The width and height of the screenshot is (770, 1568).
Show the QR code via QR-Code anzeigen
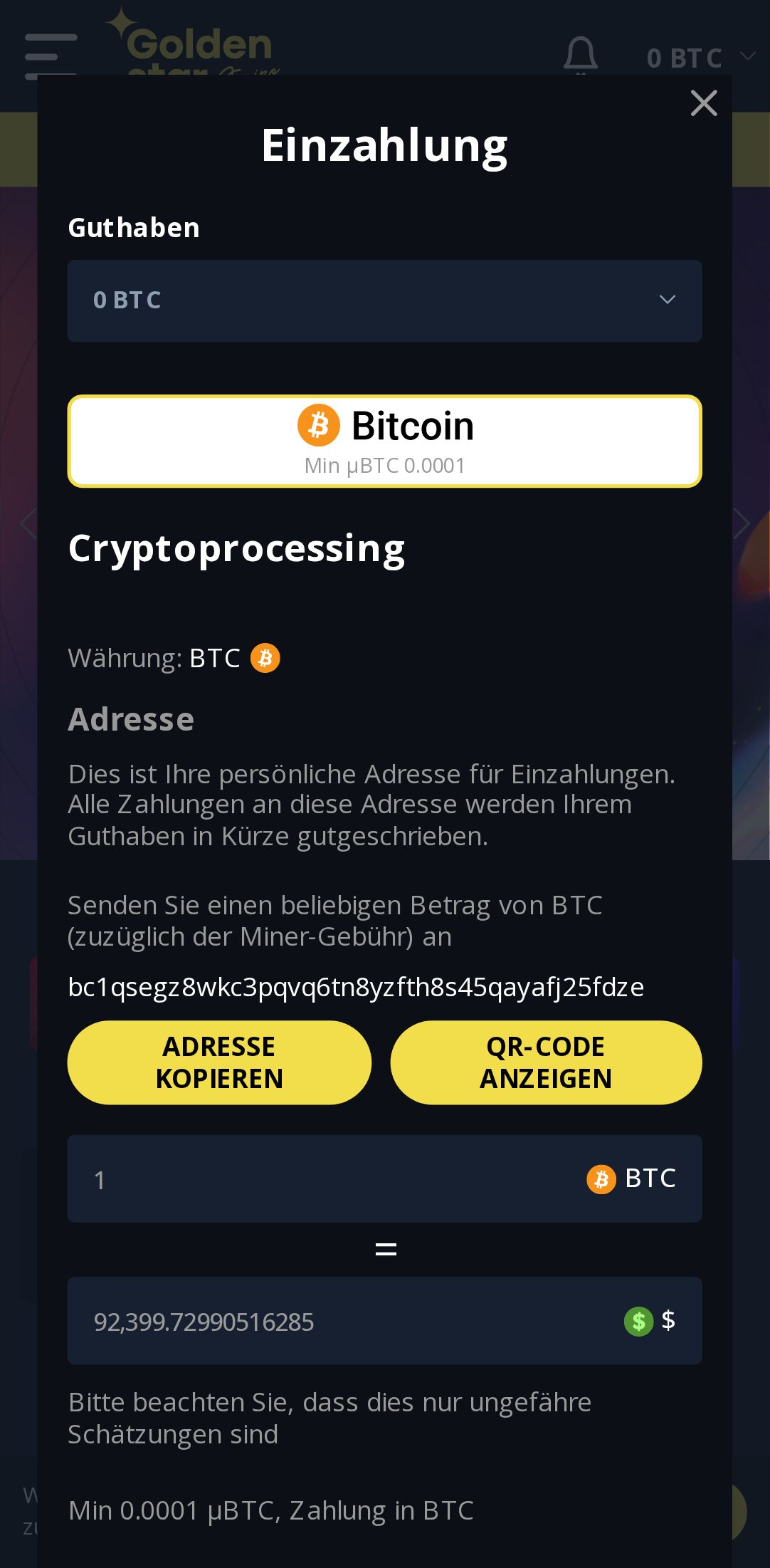[546, 1062]
